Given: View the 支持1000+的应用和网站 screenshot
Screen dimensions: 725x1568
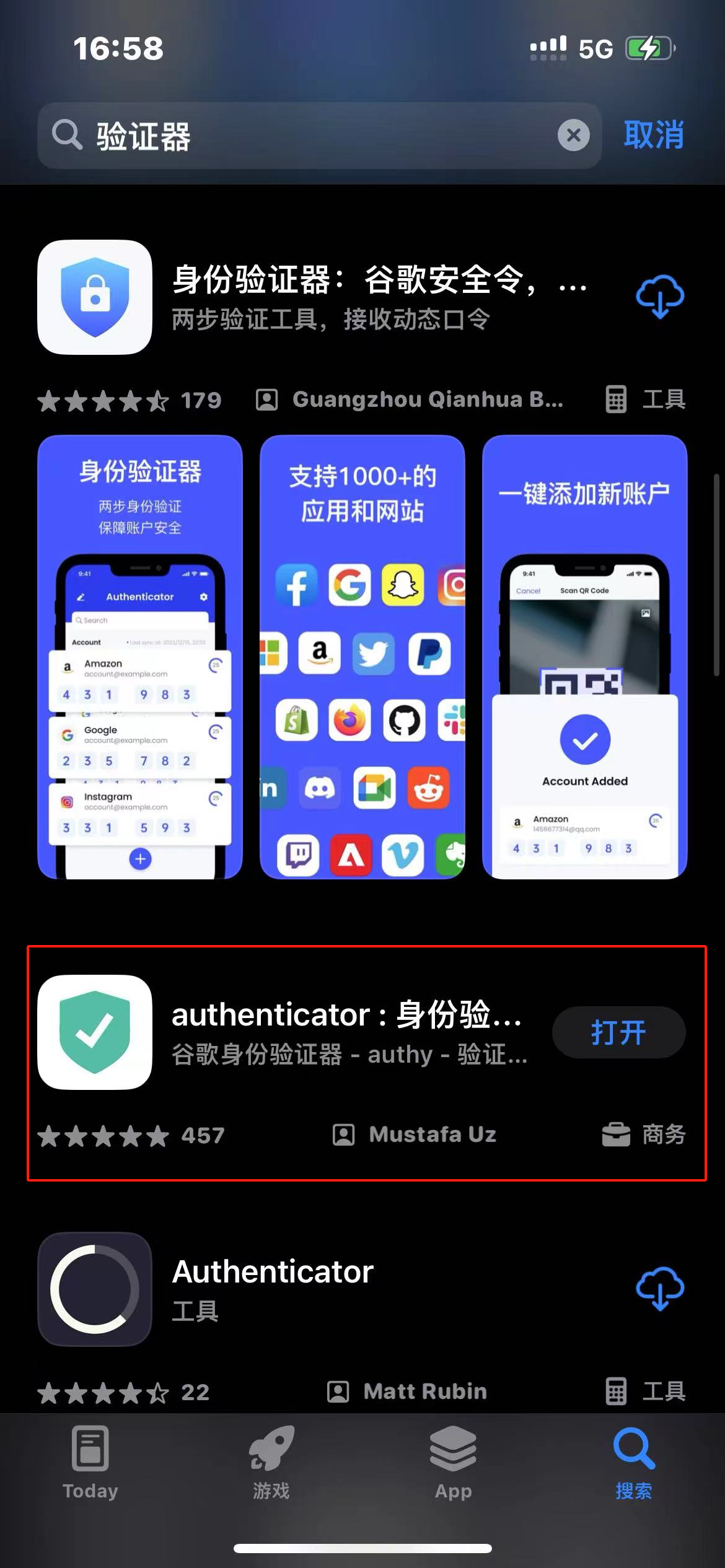Looking at the screenshot, I should point(362,656).
